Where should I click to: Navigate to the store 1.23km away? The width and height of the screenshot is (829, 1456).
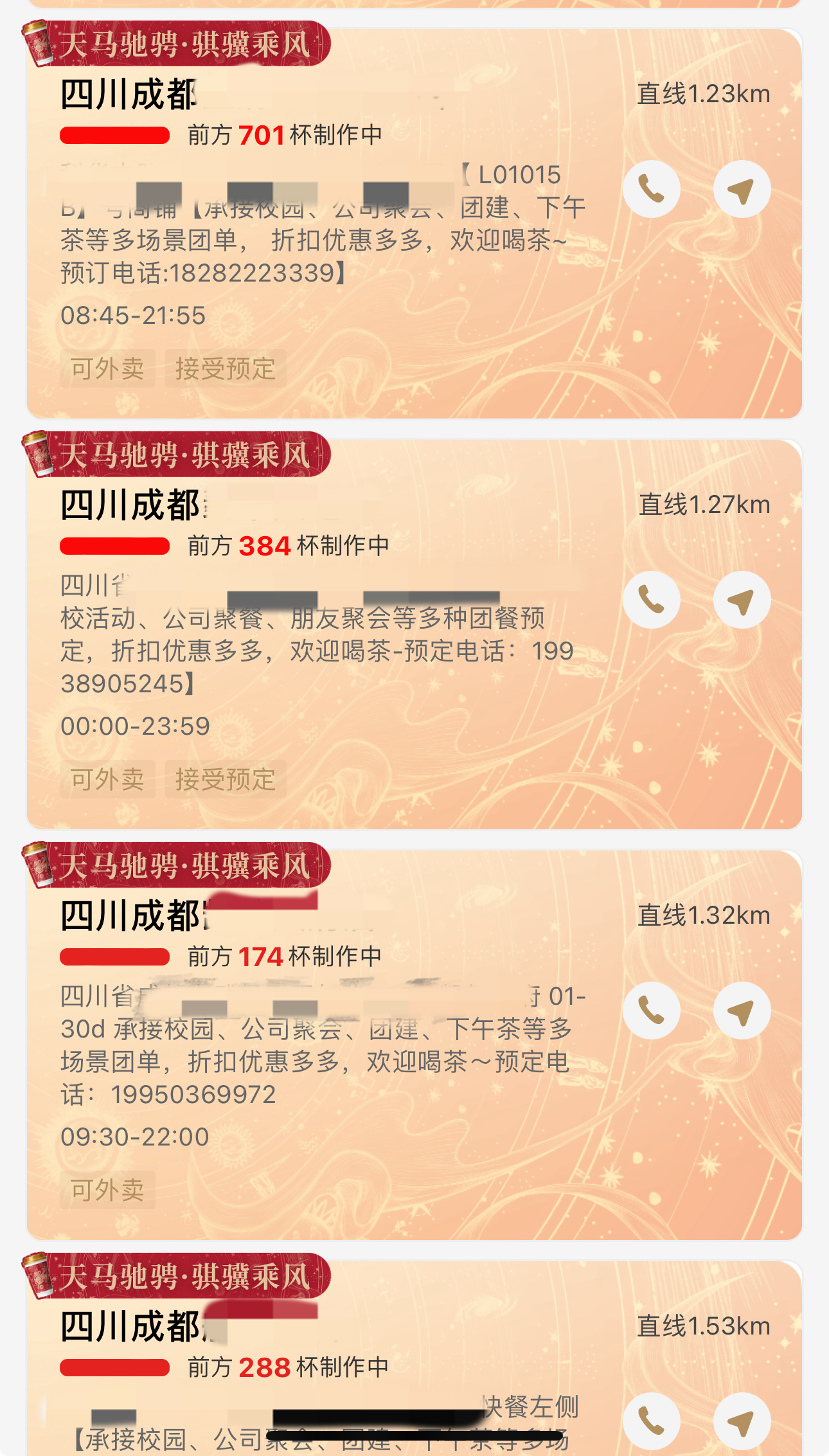tap(742, 189)
